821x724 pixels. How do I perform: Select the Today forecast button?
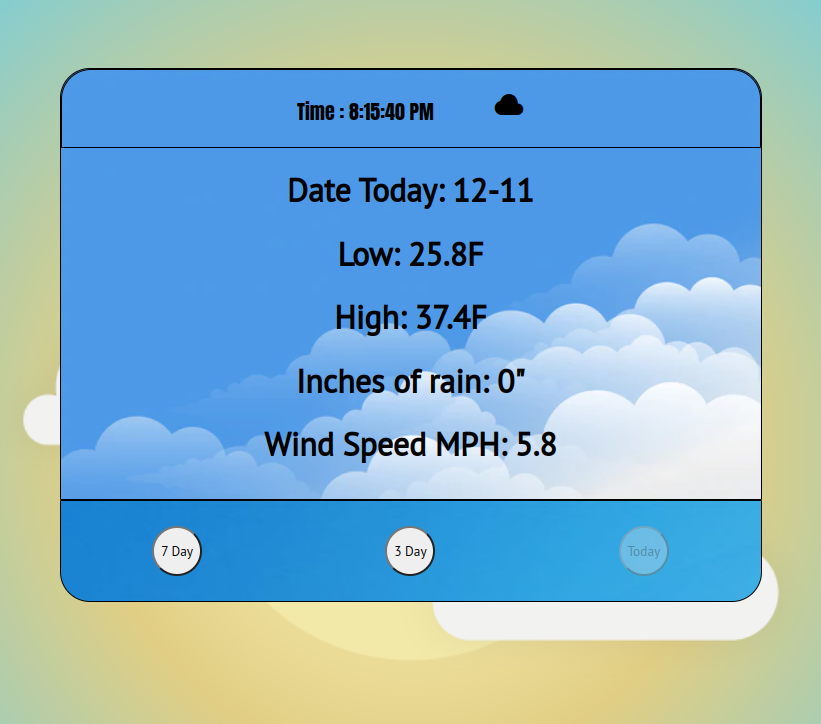[x=643, y=551]
